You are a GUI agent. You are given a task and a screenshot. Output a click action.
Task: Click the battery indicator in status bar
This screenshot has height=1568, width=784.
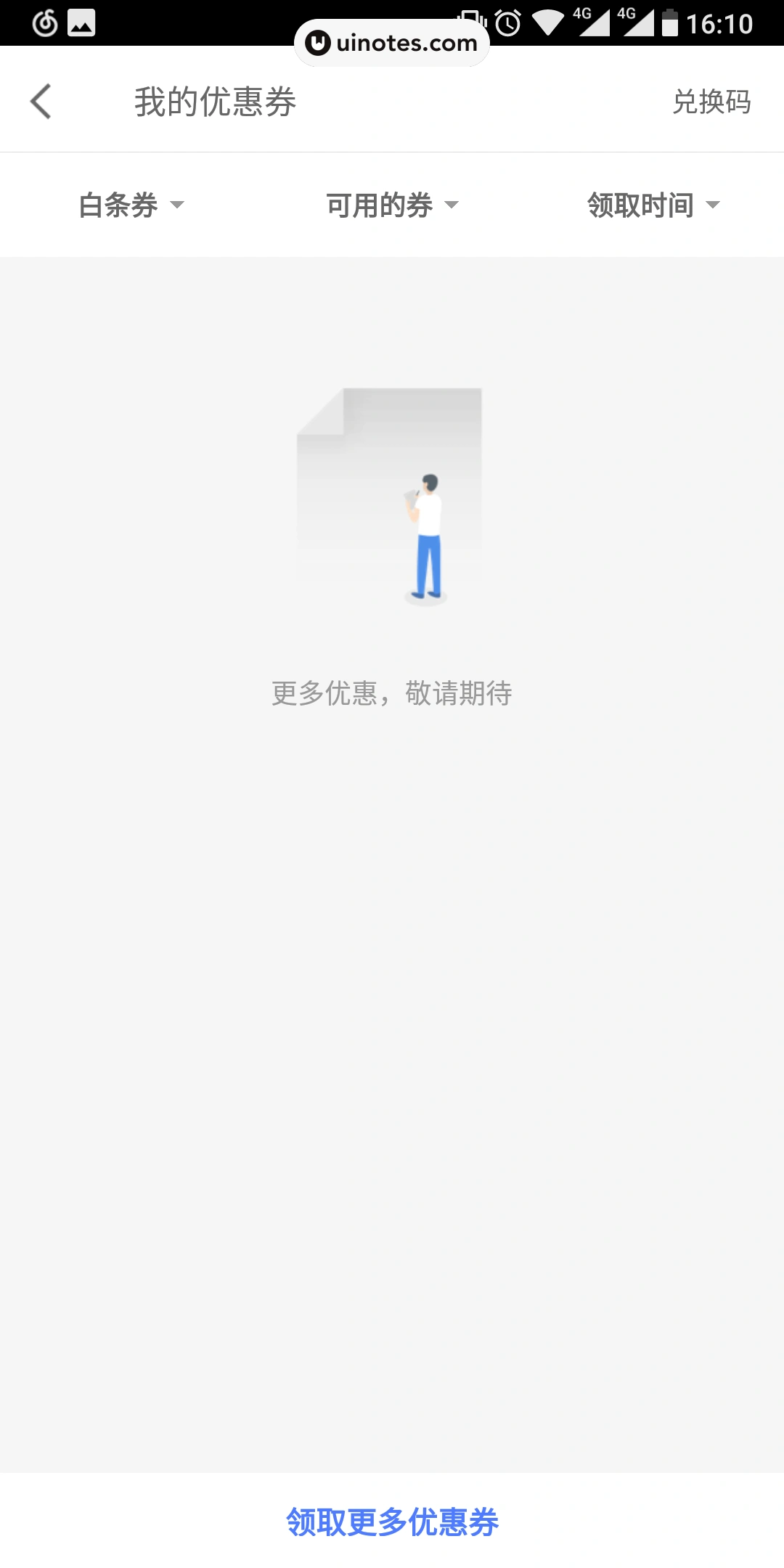click(x=669, y=23)
